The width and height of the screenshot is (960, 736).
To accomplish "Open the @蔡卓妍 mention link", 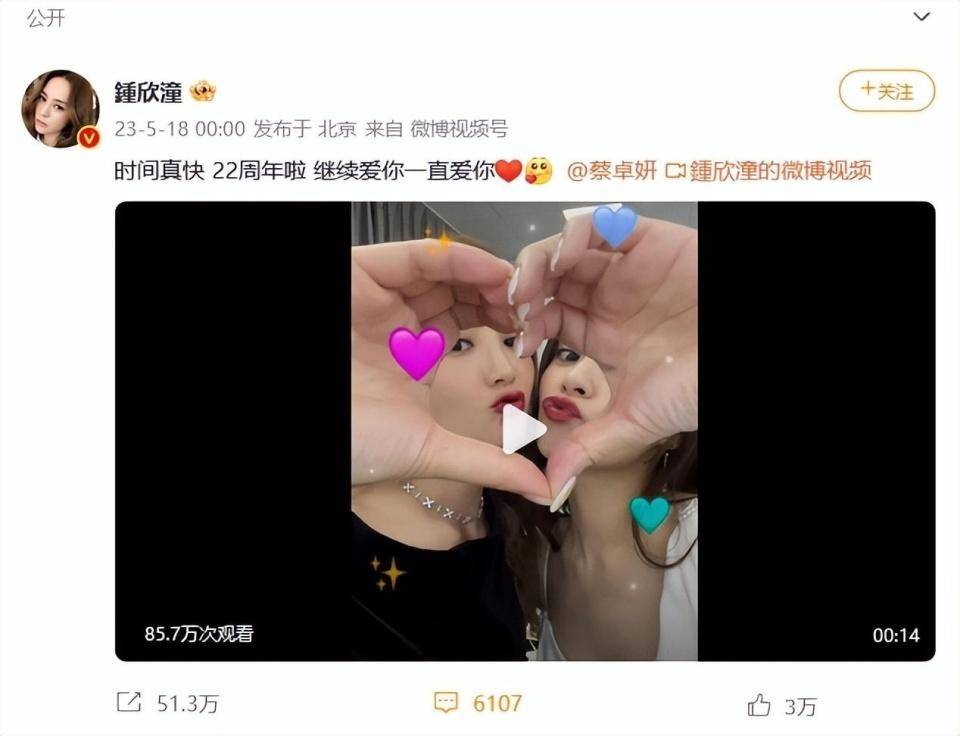I will 612,170.
